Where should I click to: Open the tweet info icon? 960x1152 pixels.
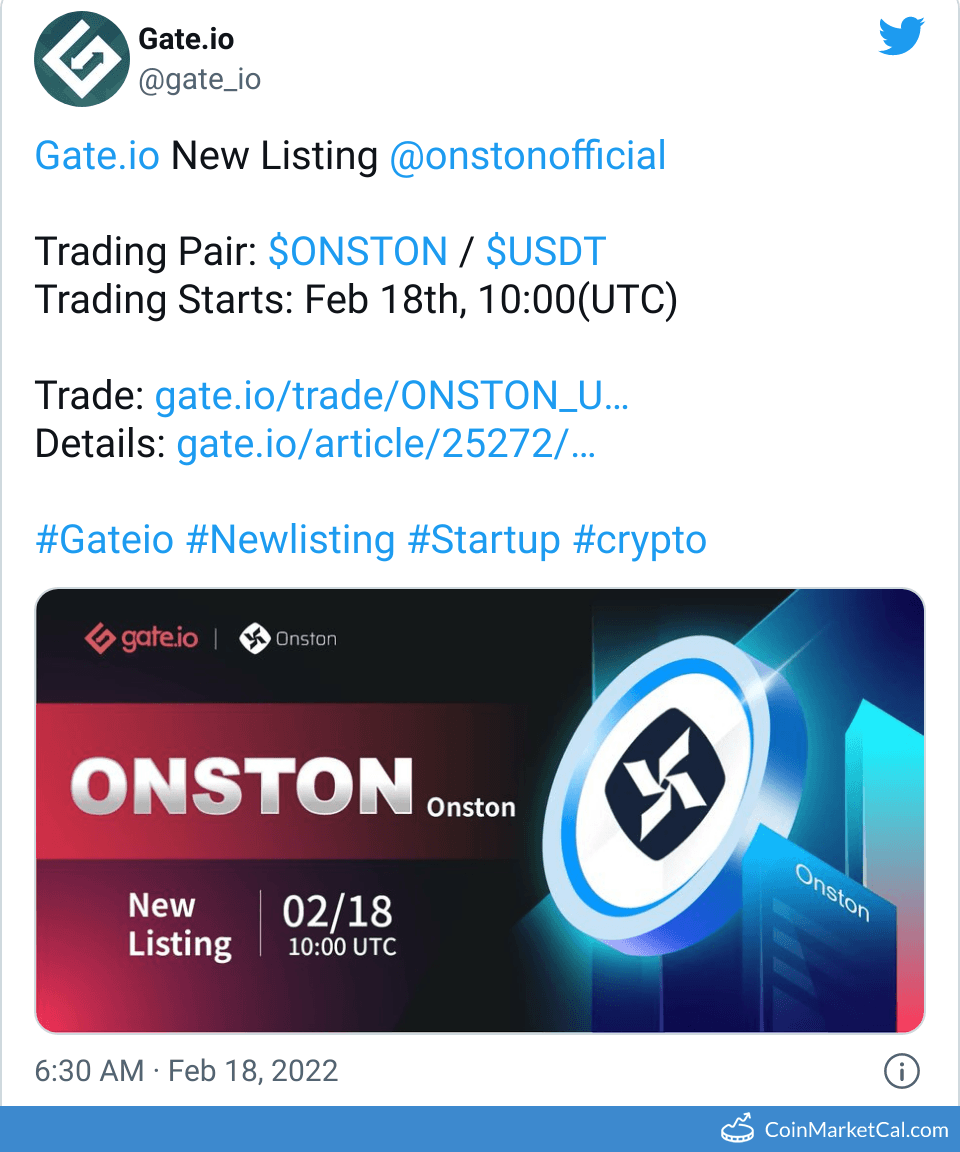(901, 1072)
